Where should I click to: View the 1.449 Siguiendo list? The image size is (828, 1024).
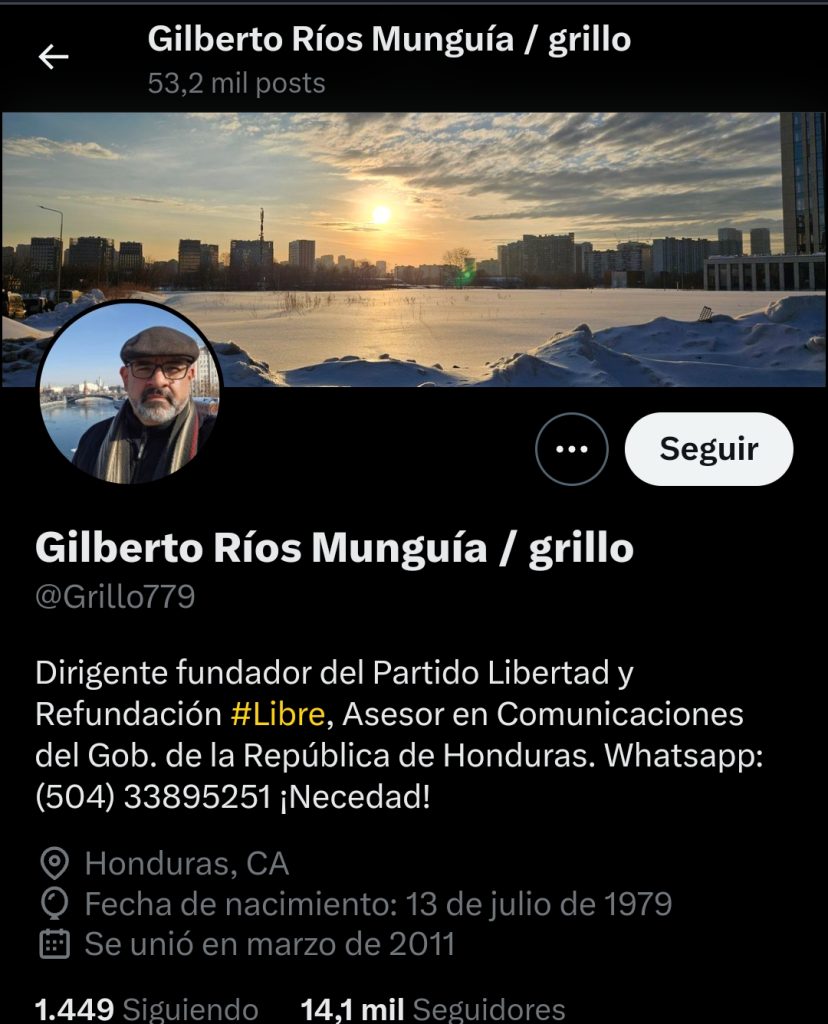pyautogui.click(x=146, y=1008)
